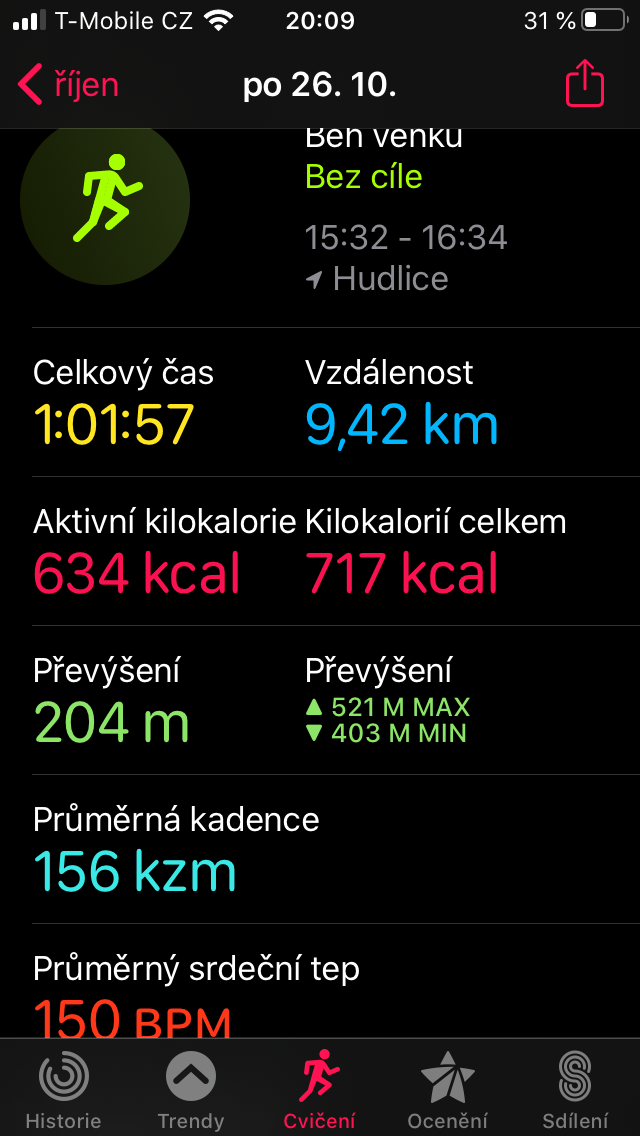Select the Cvičení tab
The width and height of the screenshot is (640, 1136).
(x=320, y=1090)
